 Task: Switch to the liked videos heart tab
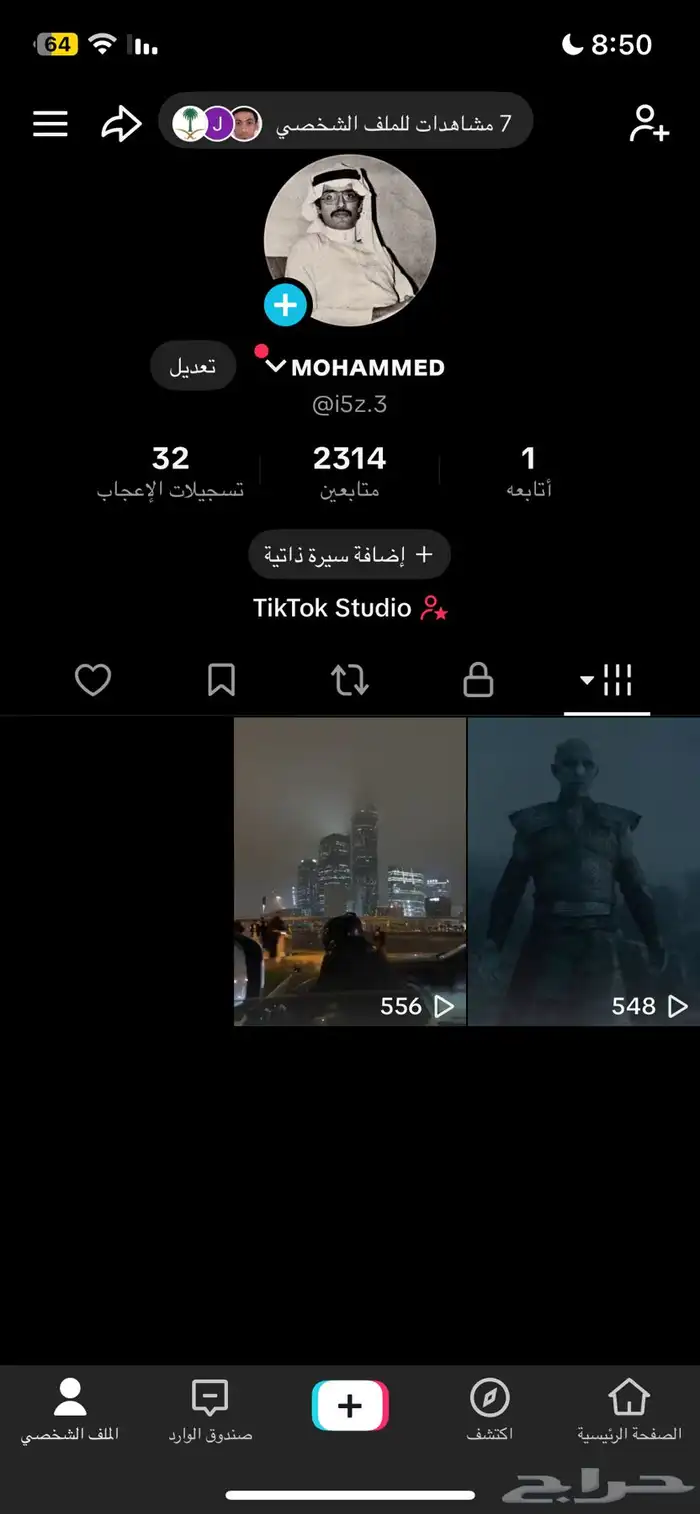click(93, 681)
